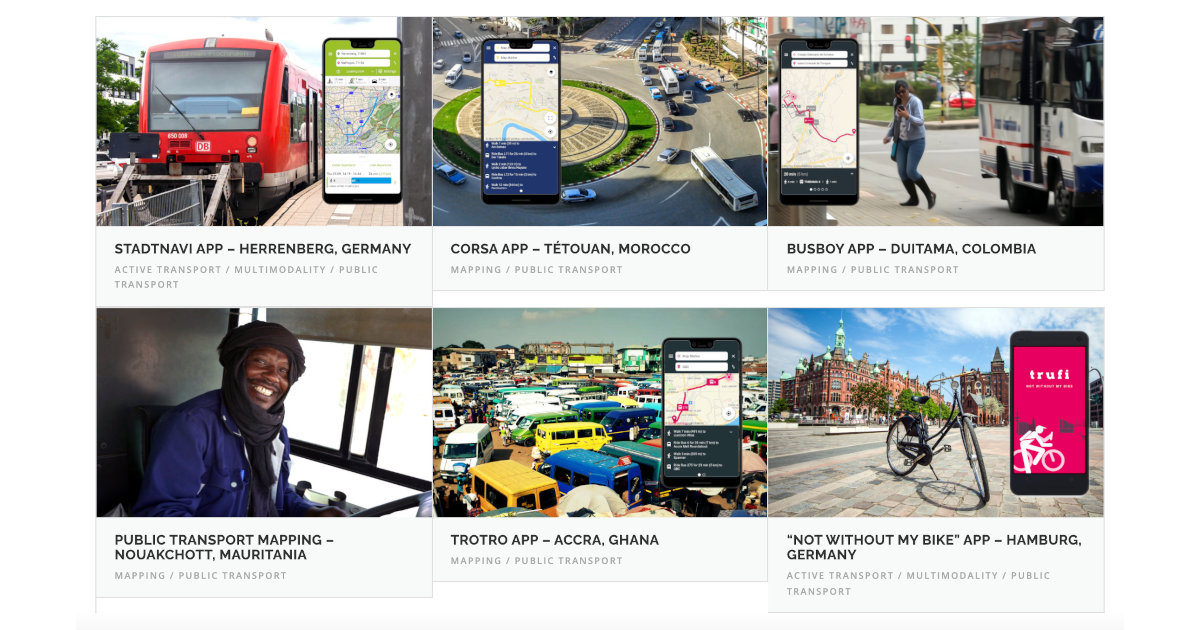This screenshot has height=630, width=1200.
Task: Tap the Mapping tag under Corsa App
Action: 476,270
